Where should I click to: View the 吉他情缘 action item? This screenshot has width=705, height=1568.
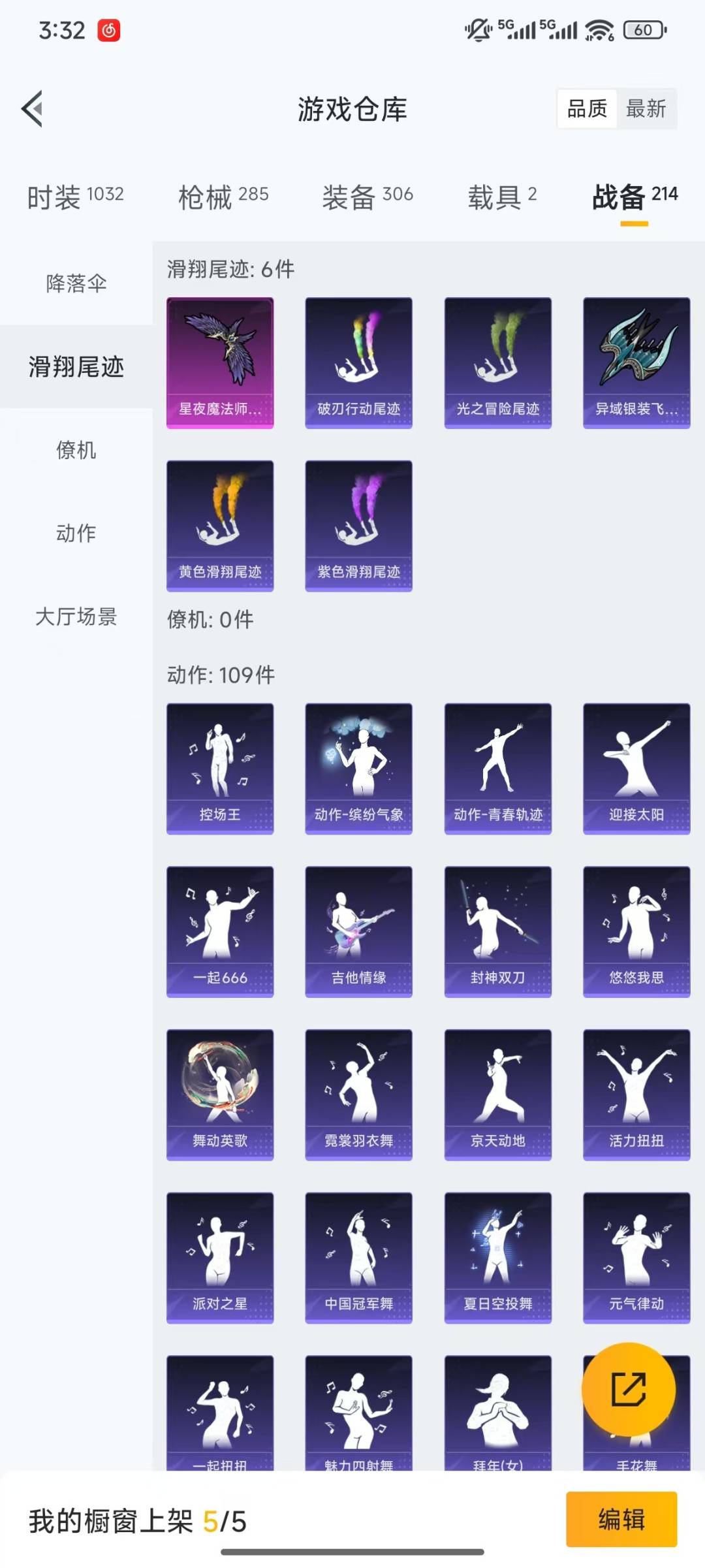[358, 931]
